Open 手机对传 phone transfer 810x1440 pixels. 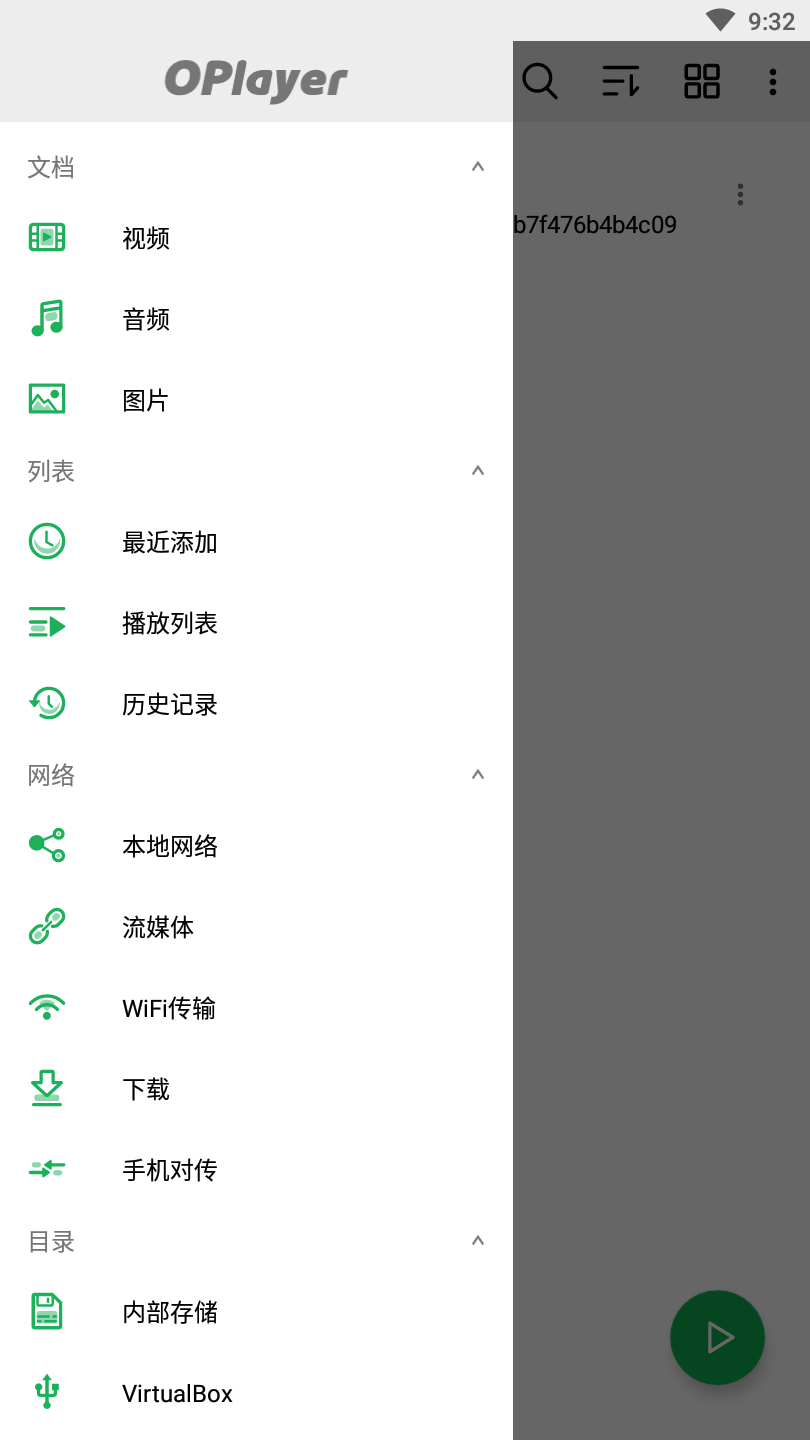pos(256,1170)
